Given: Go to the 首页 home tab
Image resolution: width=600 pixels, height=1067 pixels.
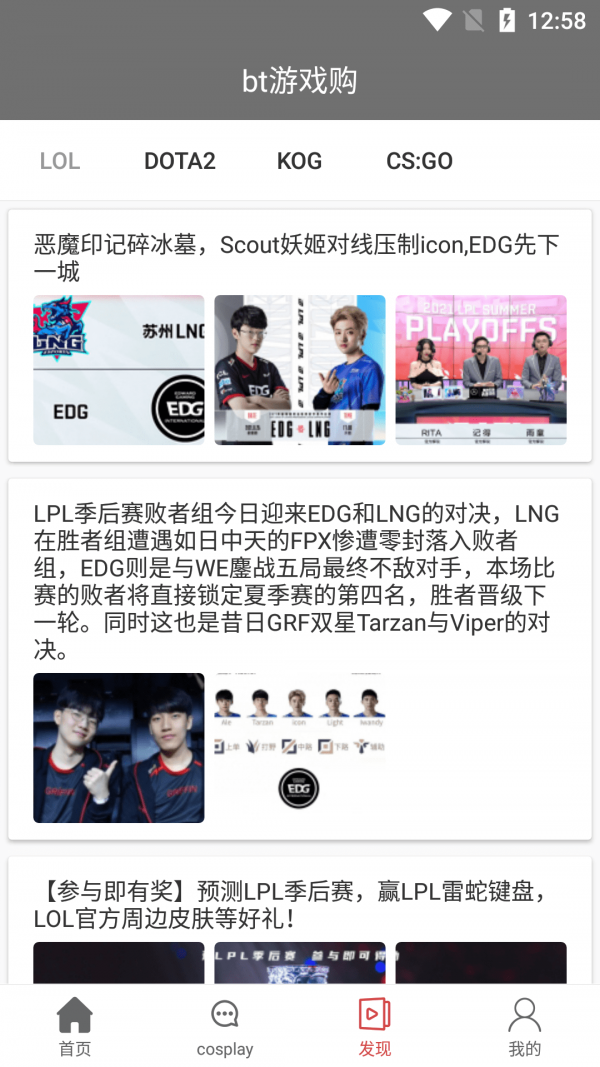Looking at the screenshot, I should point(75,1027).
